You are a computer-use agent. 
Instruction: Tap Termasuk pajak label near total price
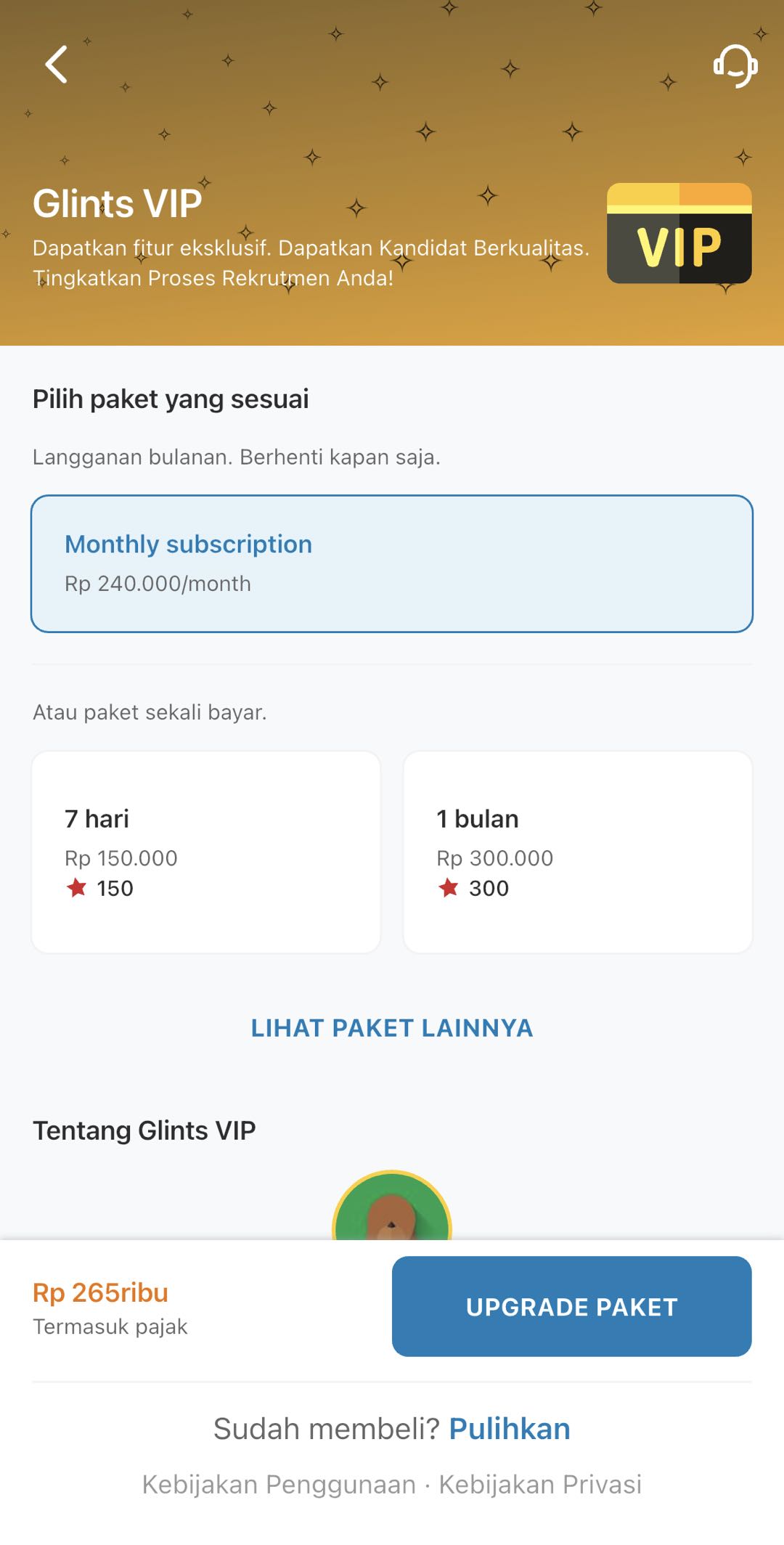110,1326
